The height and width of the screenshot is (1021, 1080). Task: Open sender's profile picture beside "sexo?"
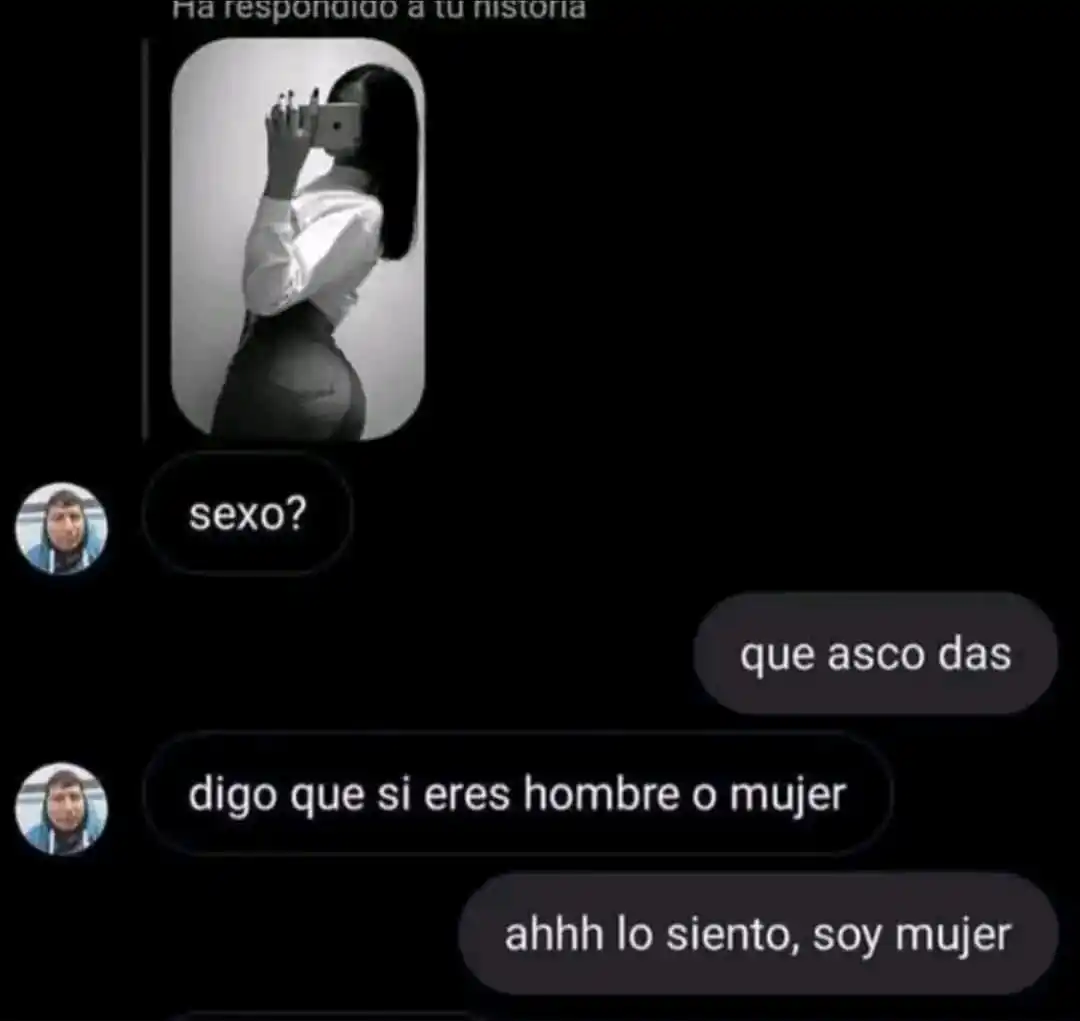[61, 529]
